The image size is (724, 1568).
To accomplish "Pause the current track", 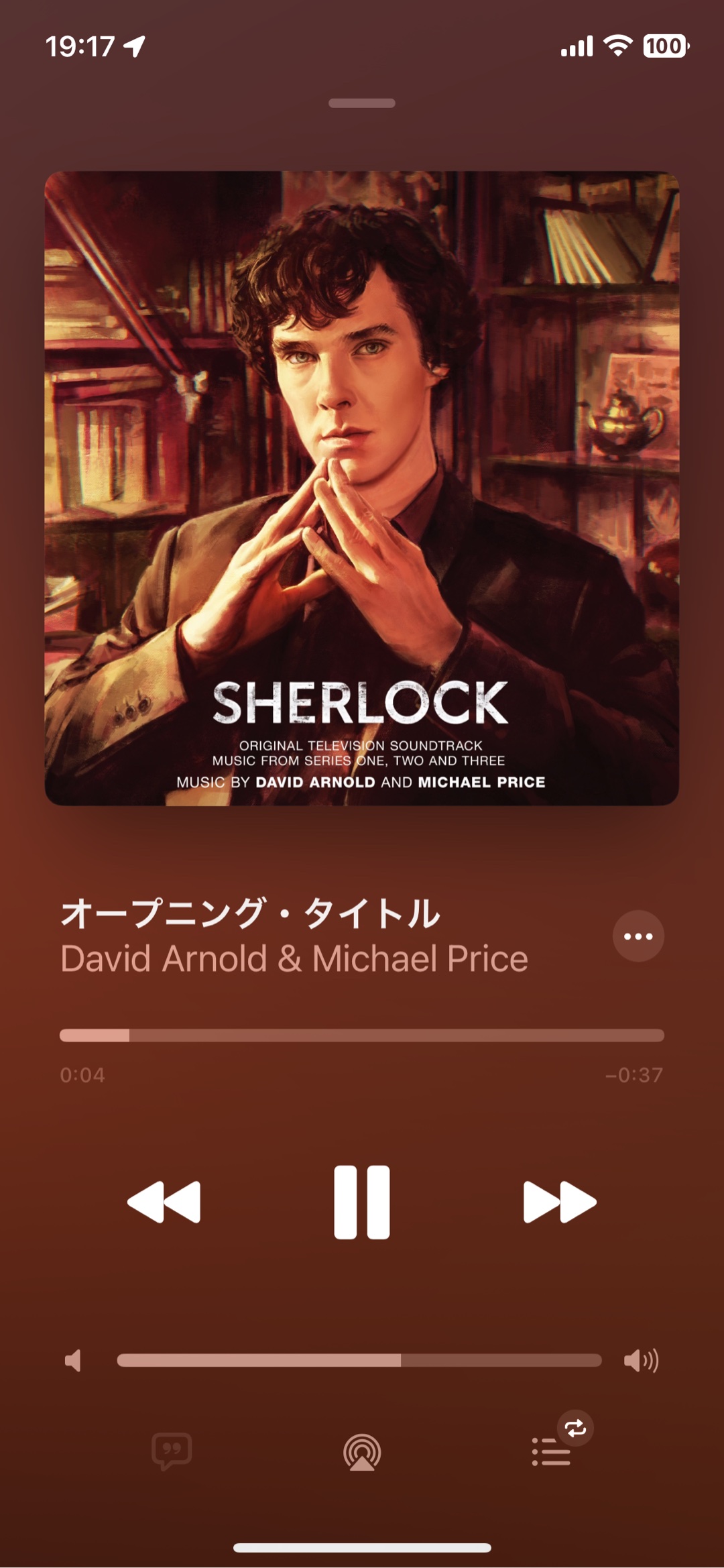I will [x=362, y=1202].
